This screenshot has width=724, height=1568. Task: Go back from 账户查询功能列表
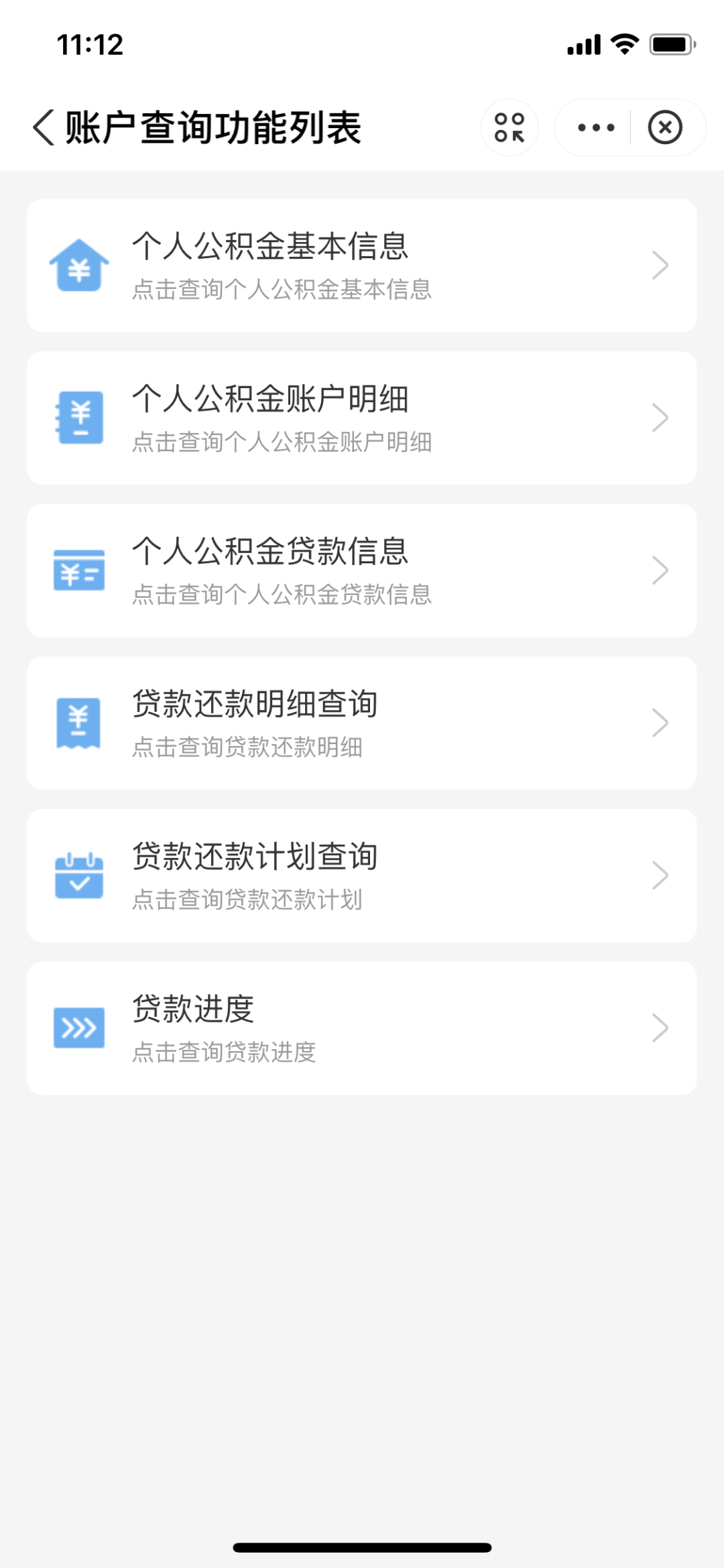[44, 127]
